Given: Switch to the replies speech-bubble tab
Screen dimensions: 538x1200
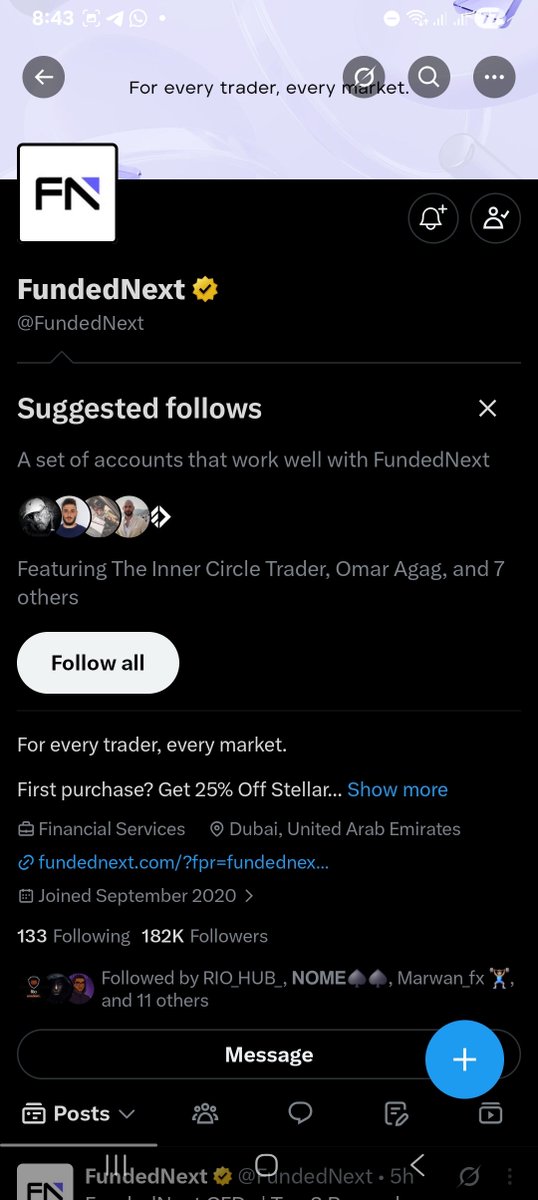Looking at the screenshot, I should pos(301,1113).
